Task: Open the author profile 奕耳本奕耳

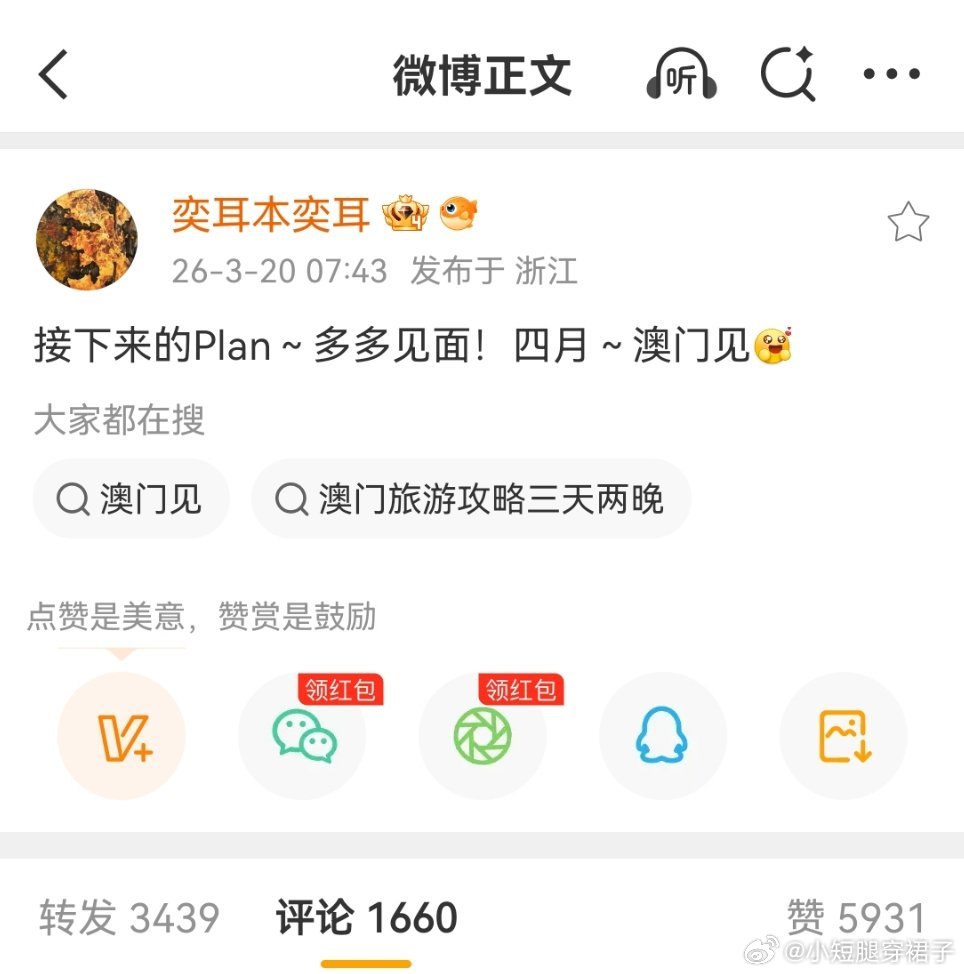Action: point(270,213)
